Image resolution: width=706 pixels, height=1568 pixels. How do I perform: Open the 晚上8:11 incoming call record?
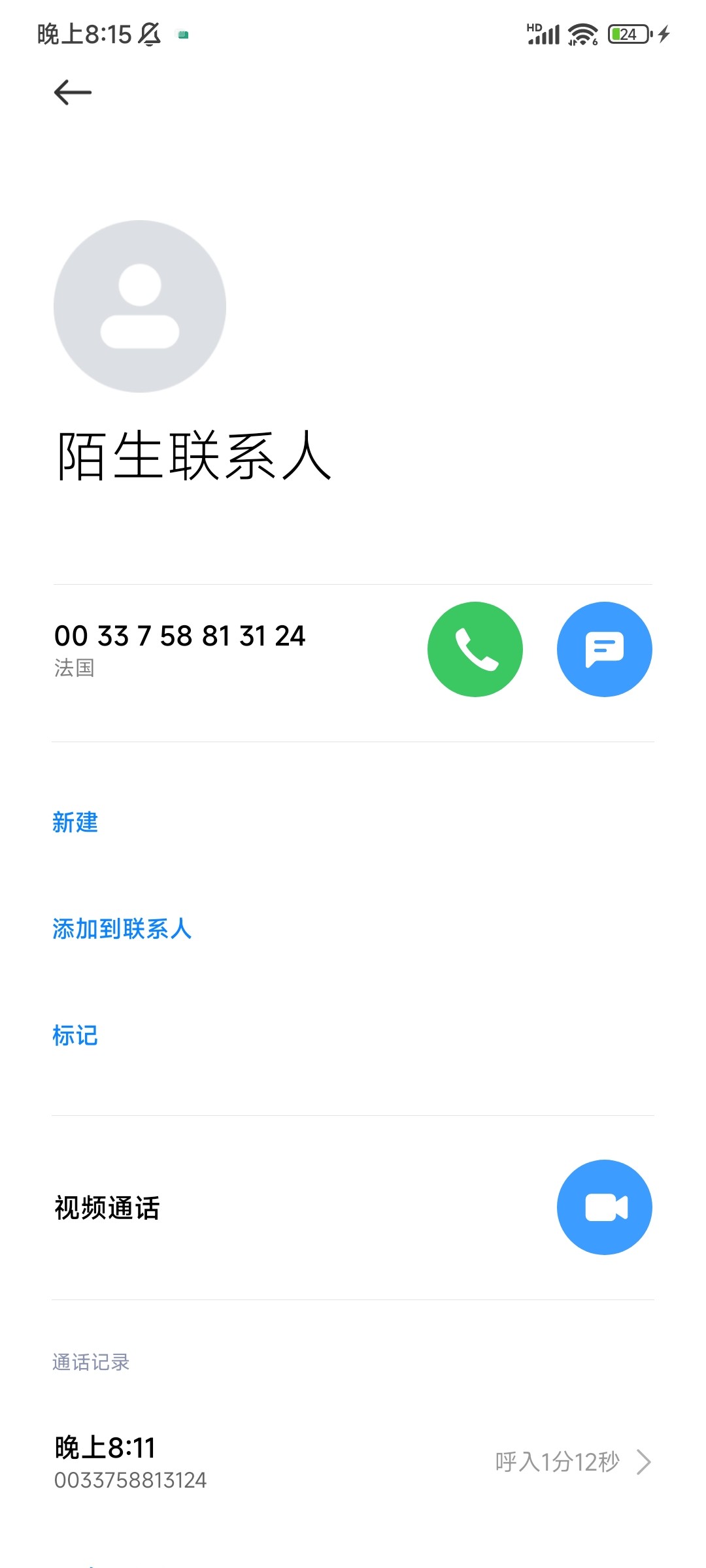(x=353, y=1462)
